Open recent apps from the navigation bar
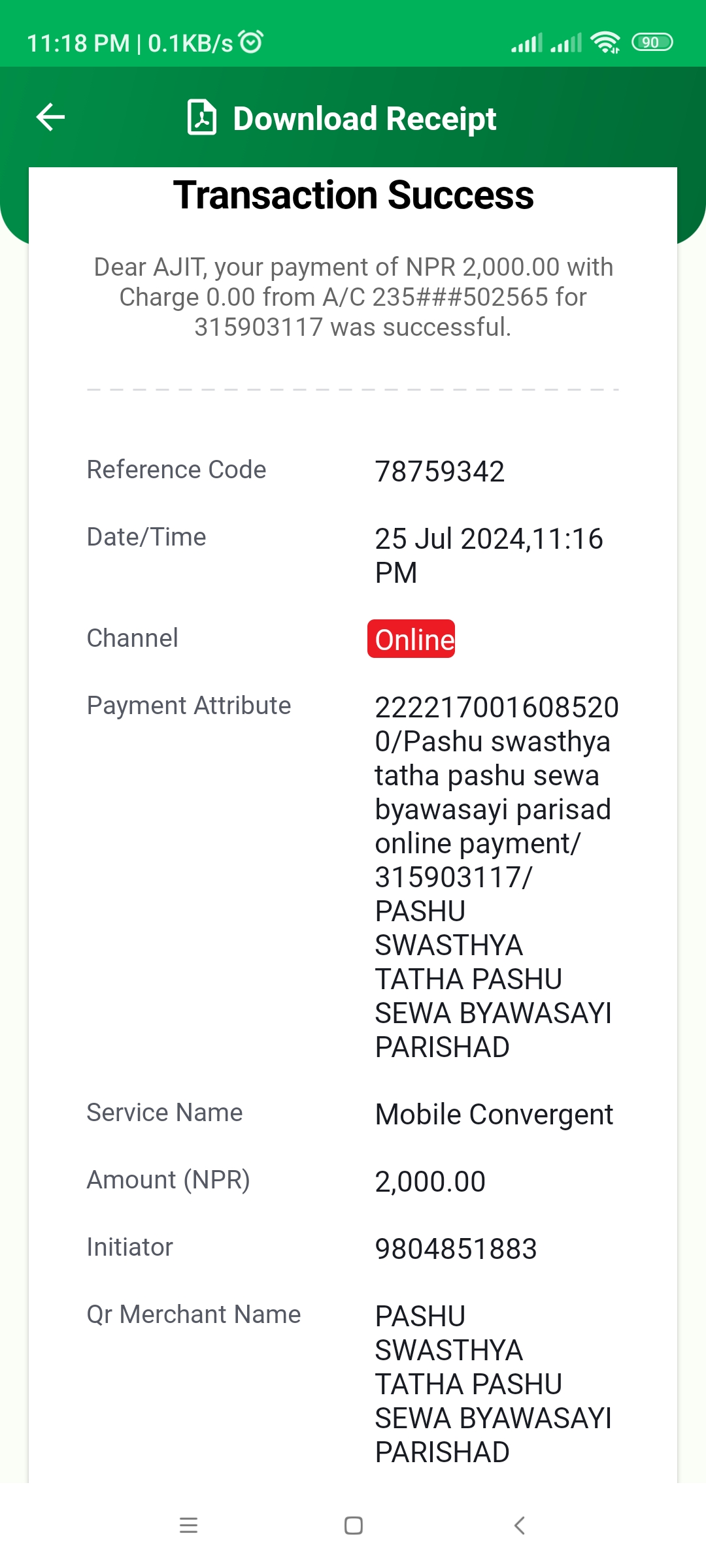This screenshot has height=1568, width=706. click(188, 1526)
